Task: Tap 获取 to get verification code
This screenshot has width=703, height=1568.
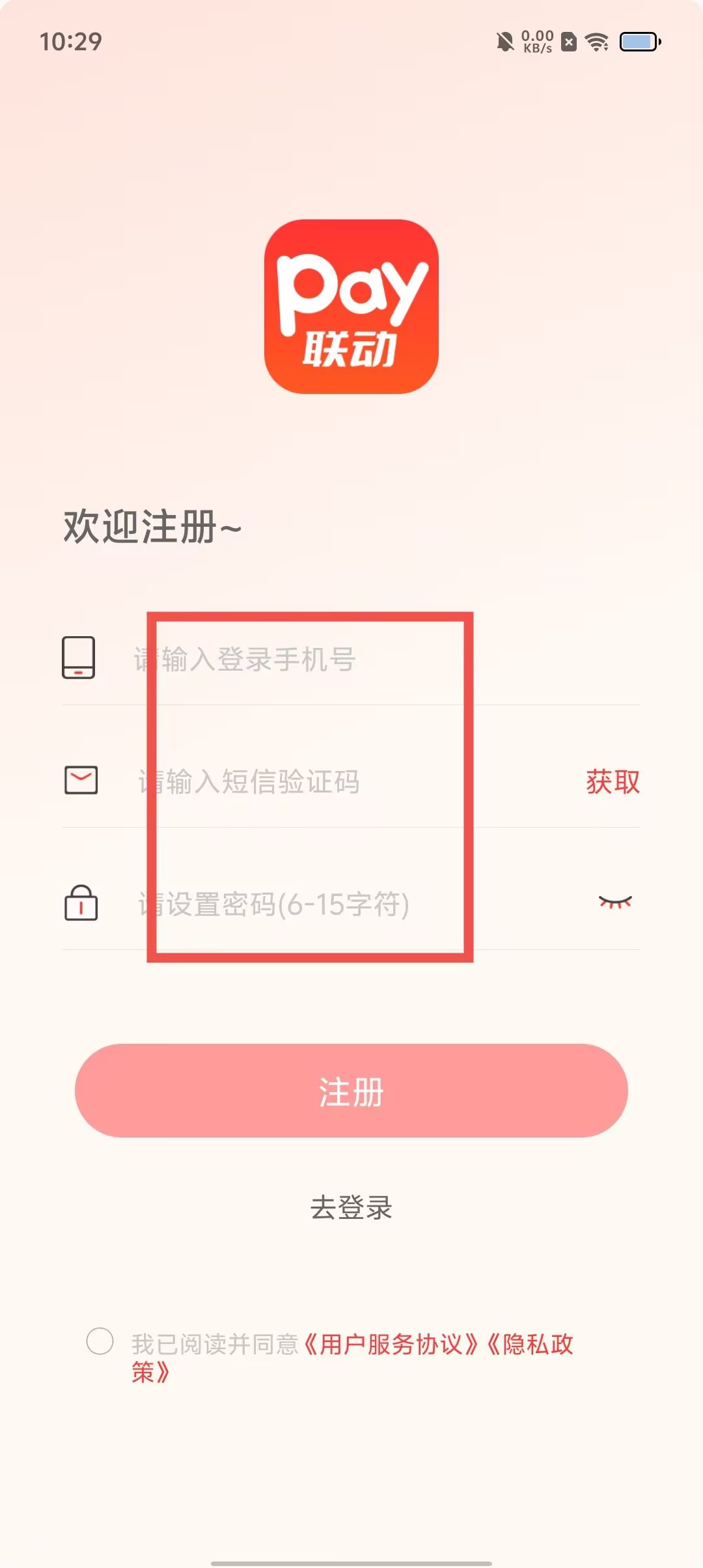Action: tap(613, 781)
